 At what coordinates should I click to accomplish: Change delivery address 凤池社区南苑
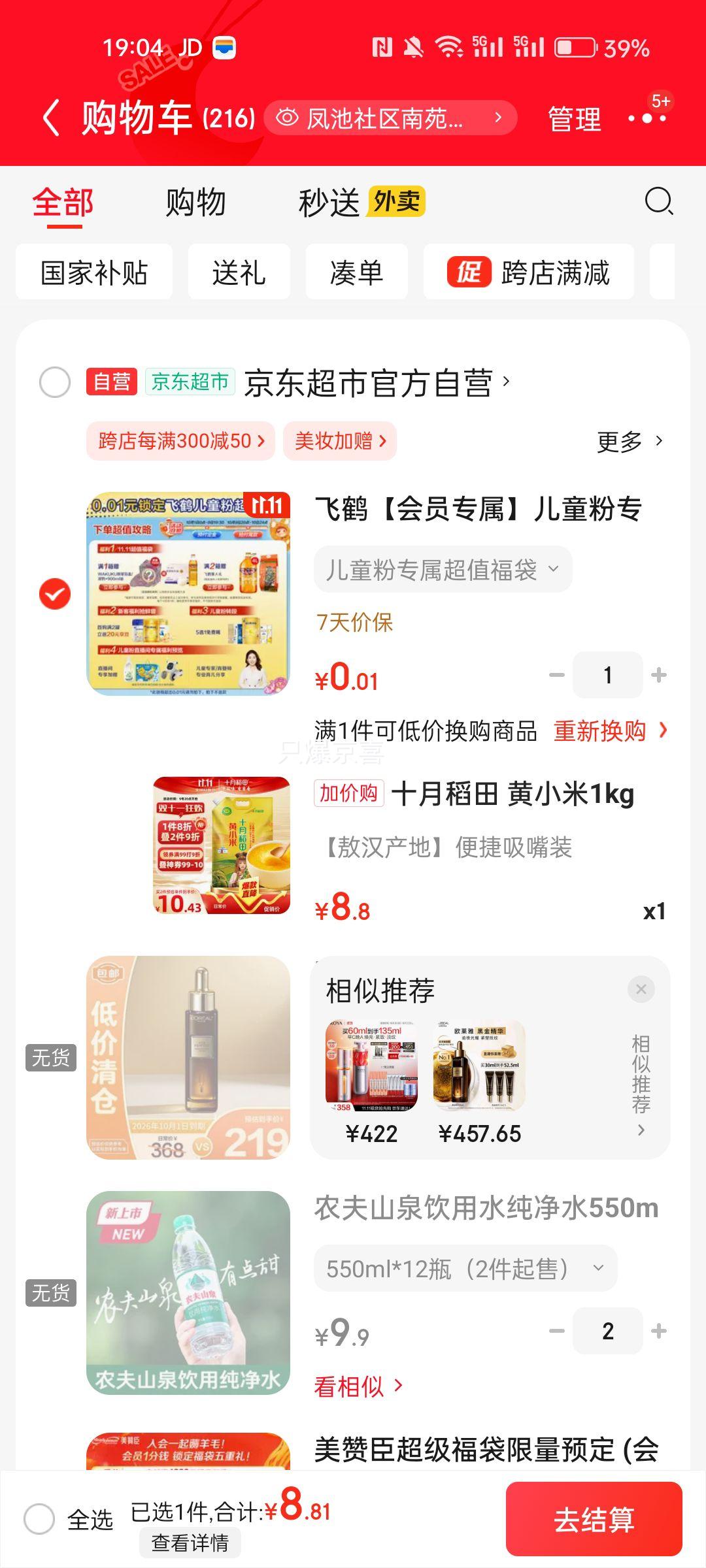[x=390, y=118]
